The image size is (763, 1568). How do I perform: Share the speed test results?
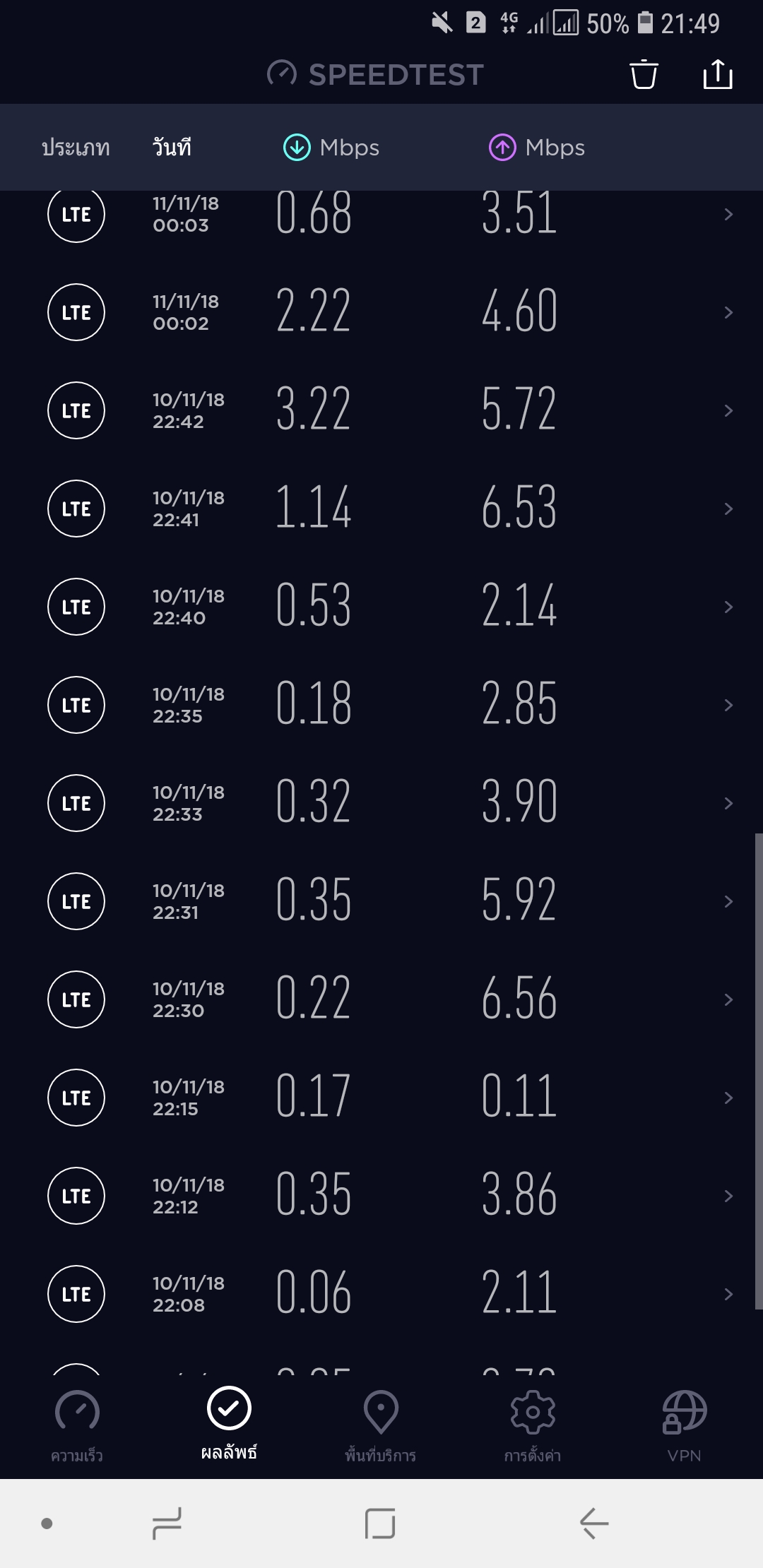718,74
